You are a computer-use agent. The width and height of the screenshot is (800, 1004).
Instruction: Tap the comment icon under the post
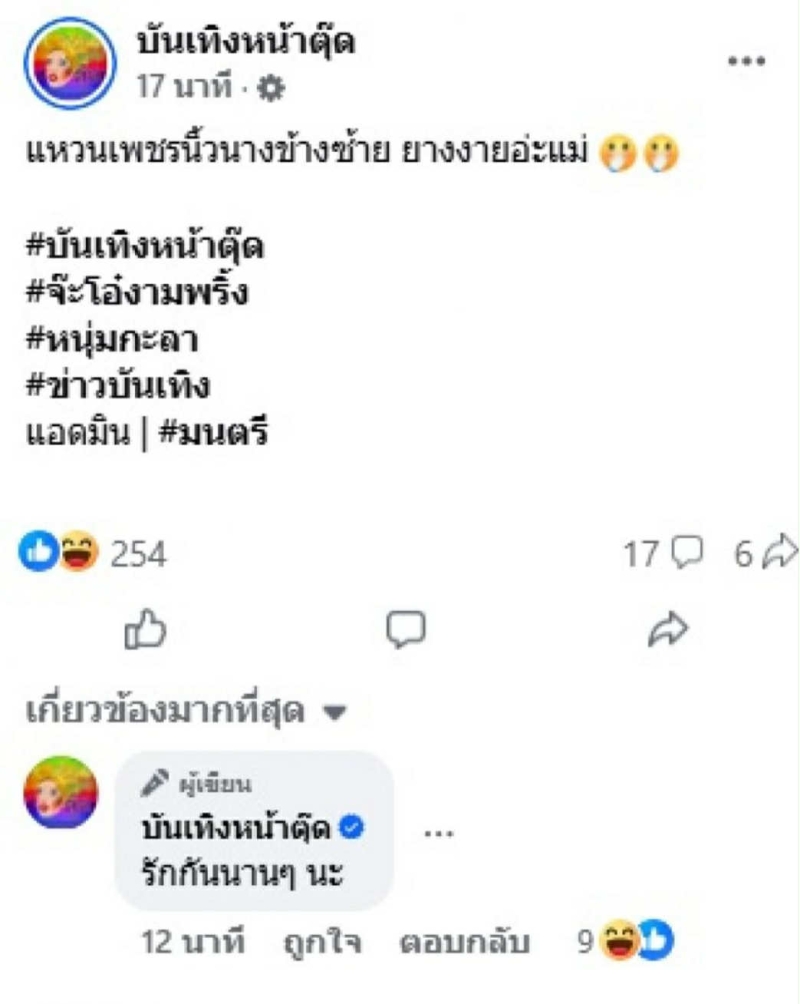(406, 629)
